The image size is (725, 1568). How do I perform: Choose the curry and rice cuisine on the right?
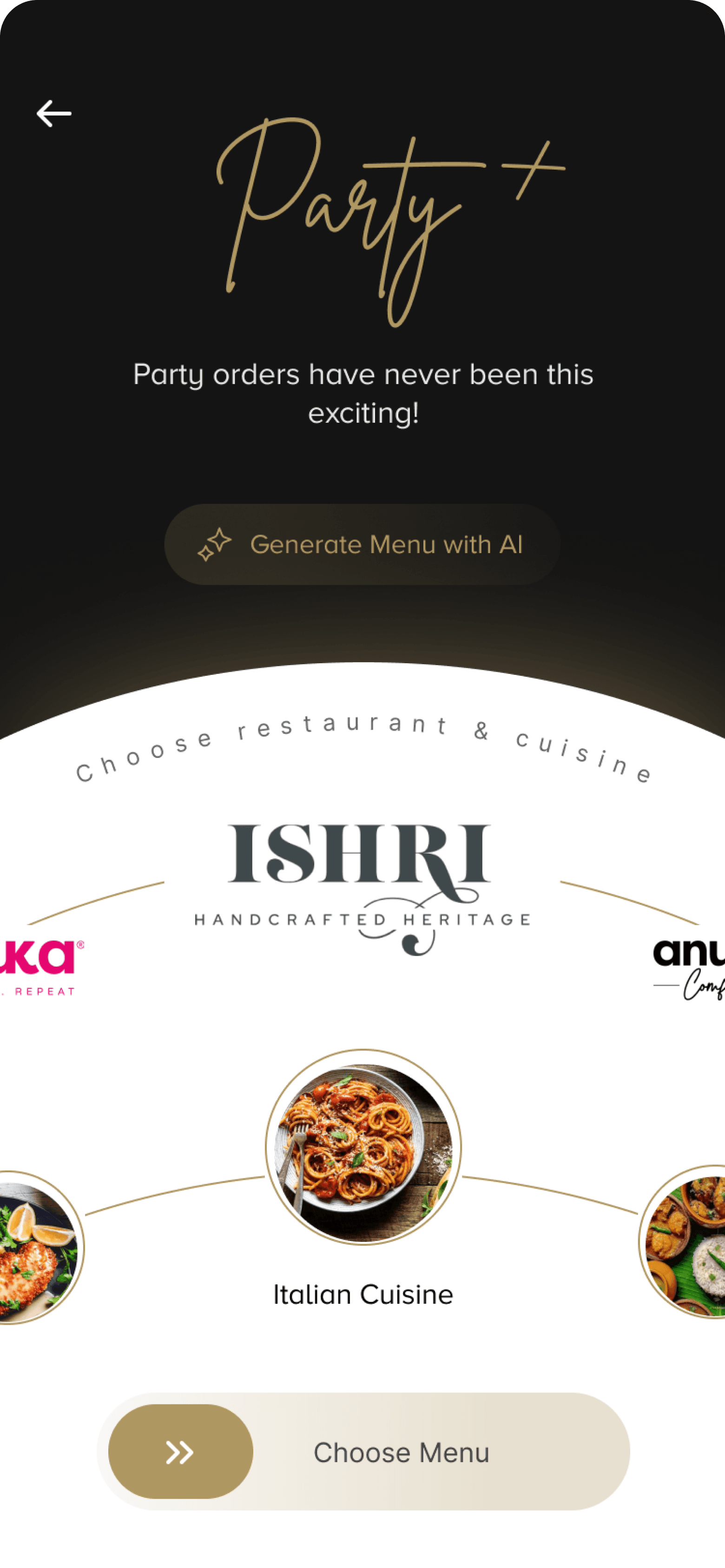click(685, 1242)
